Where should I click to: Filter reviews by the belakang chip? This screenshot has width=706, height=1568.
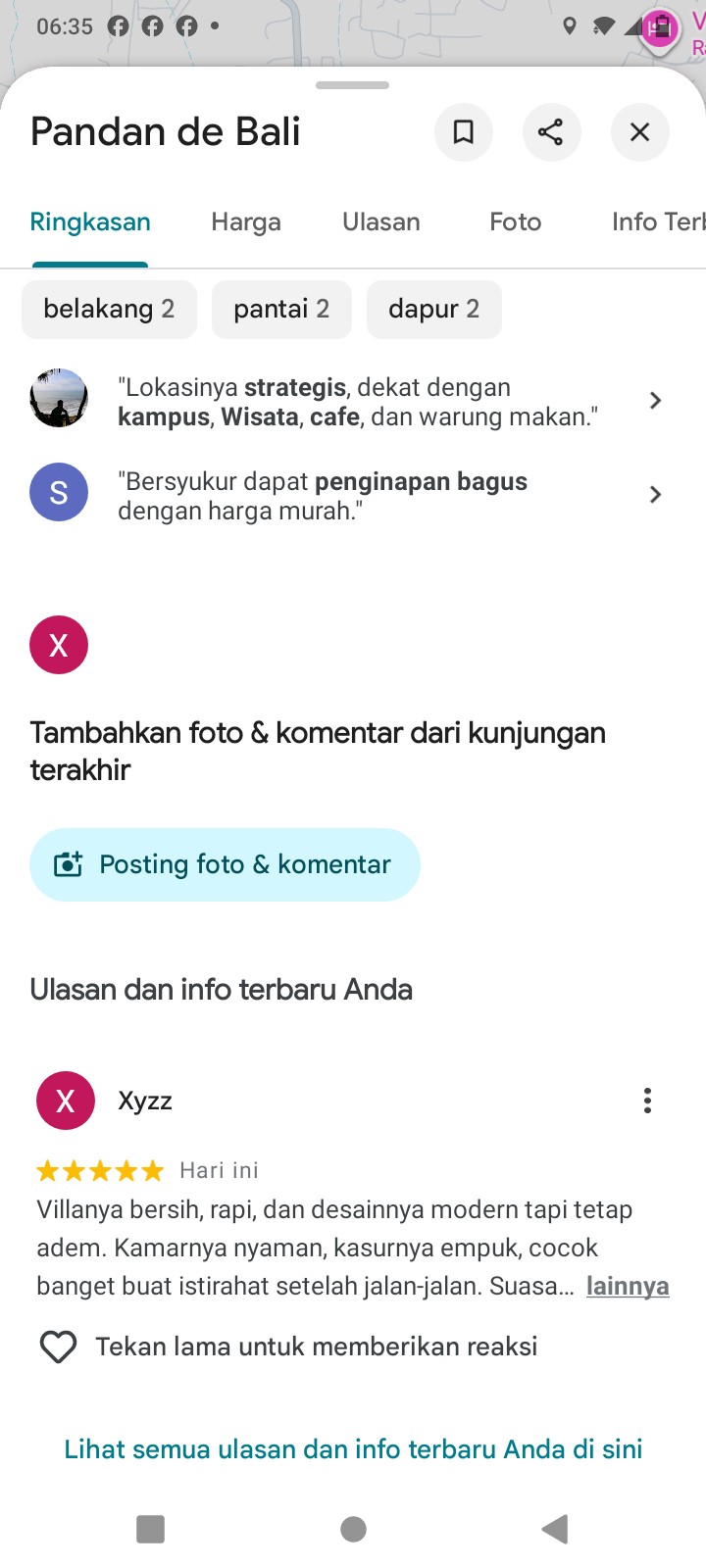coord(109,310)
